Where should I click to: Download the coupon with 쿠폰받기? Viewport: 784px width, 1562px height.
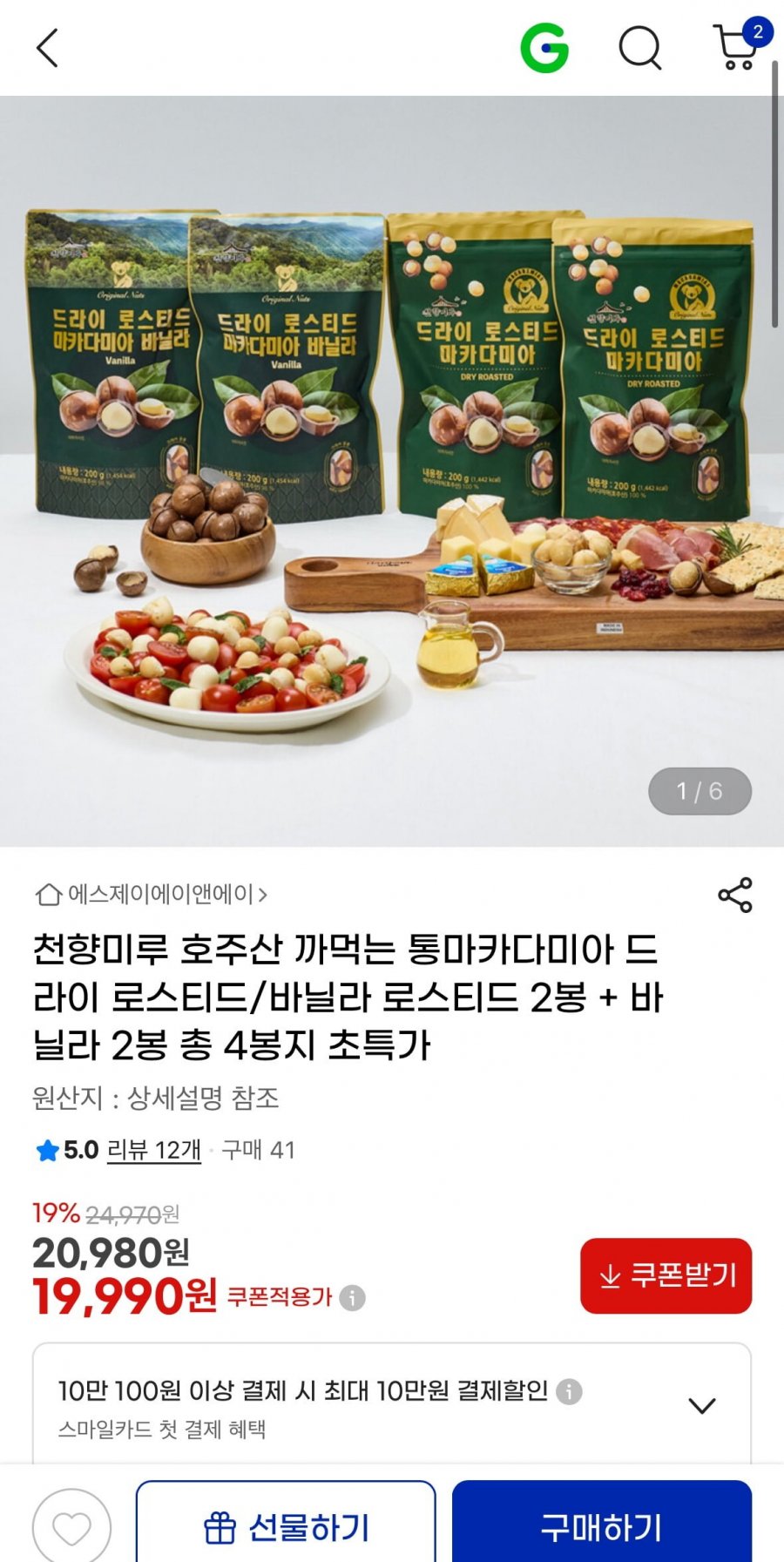click(x=666, y=1275)
